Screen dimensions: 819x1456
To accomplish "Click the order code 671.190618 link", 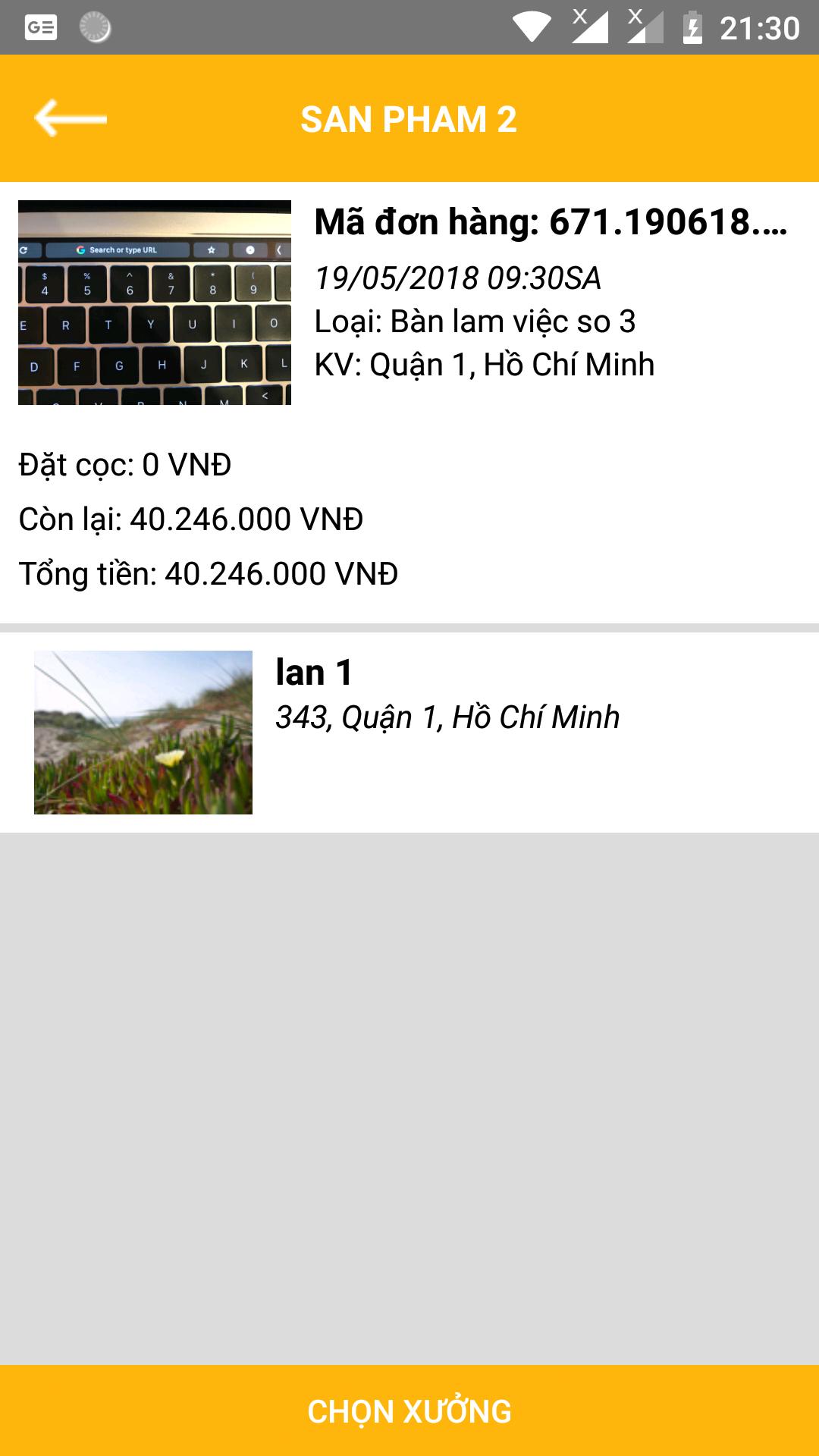I will pyautogui.click(x=551, y=223).
